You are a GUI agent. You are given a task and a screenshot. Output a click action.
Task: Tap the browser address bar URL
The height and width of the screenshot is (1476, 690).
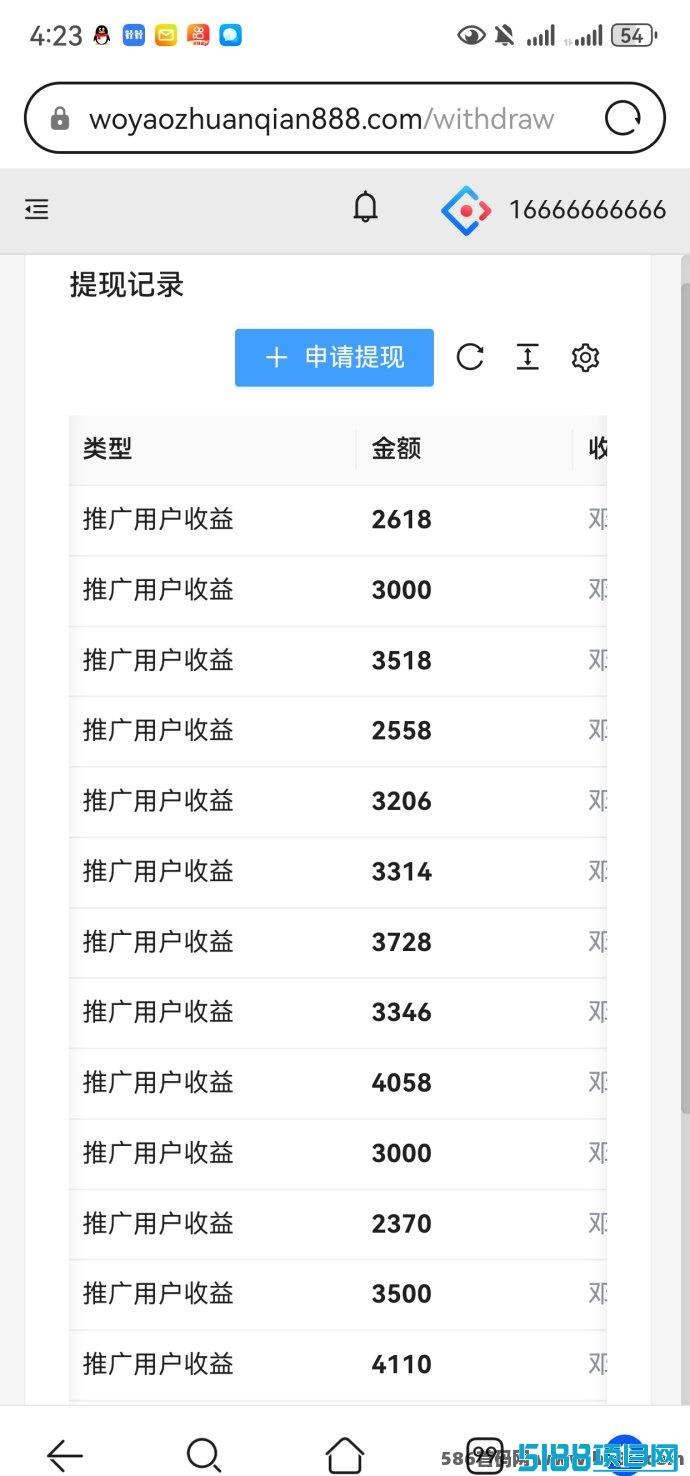[320, 120]
